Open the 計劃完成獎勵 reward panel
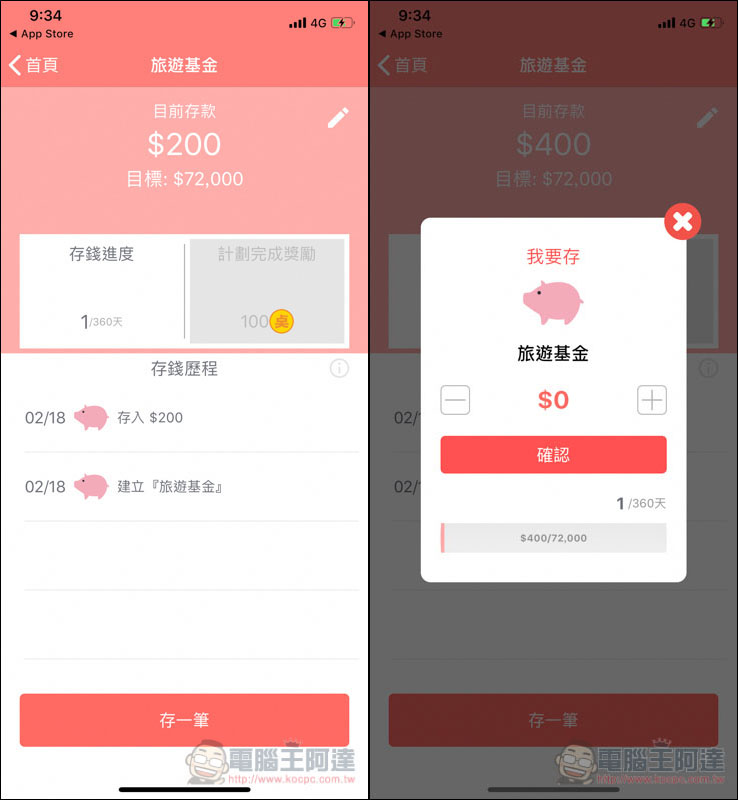738x800 pixels. pos(267,290)
